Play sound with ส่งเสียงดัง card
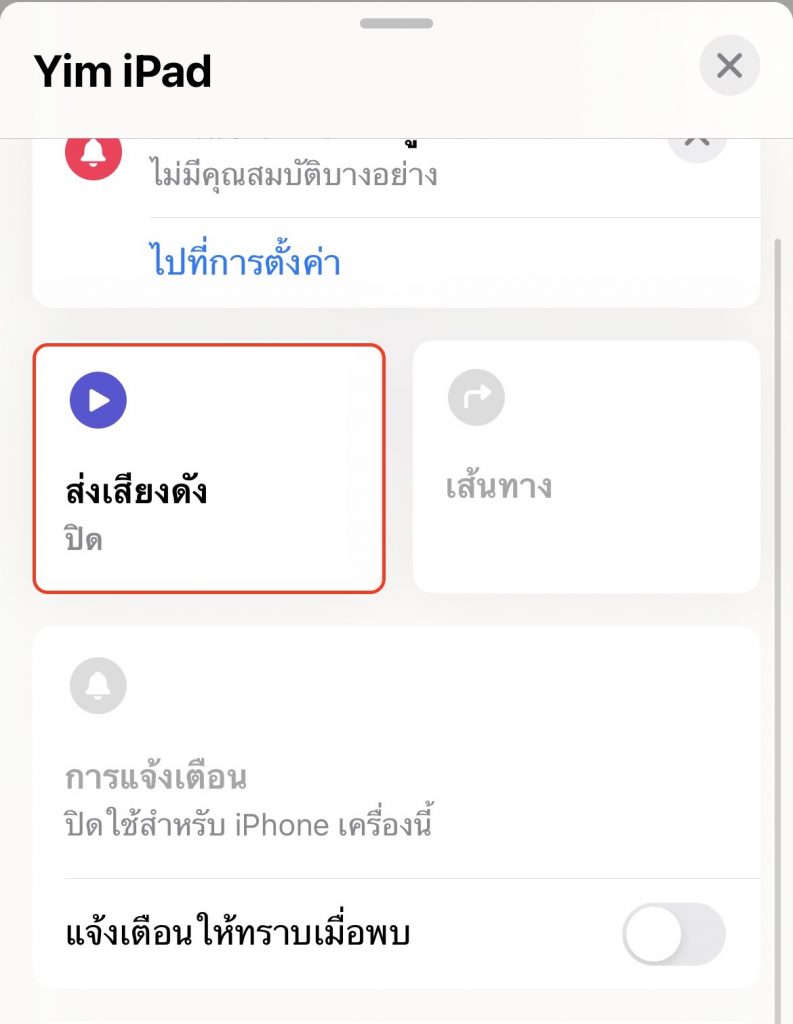The image size is (793, 1024). [x=208, y=468]
